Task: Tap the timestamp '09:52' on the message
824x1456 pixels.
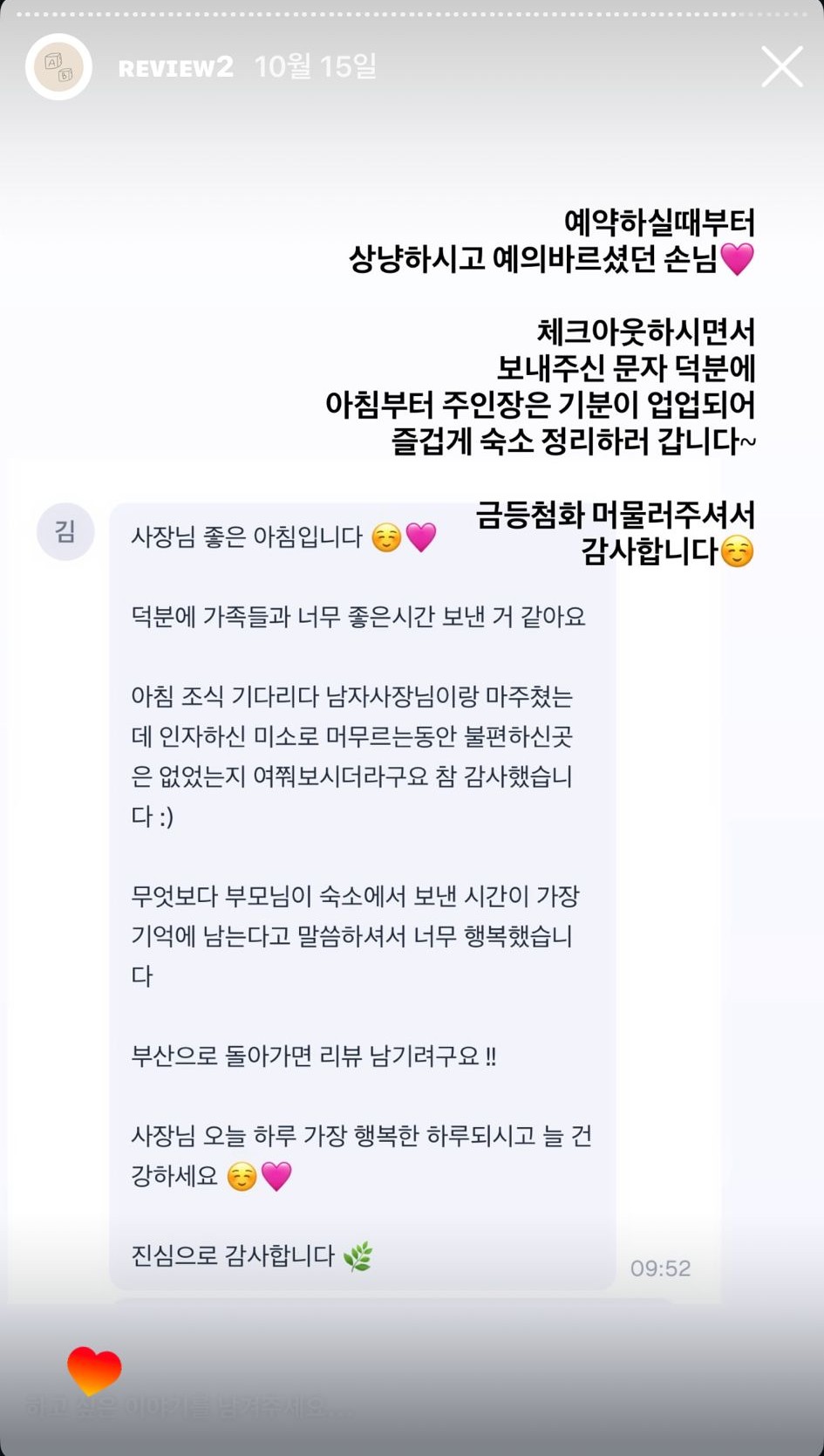Action: click(x=662, y=1268)
